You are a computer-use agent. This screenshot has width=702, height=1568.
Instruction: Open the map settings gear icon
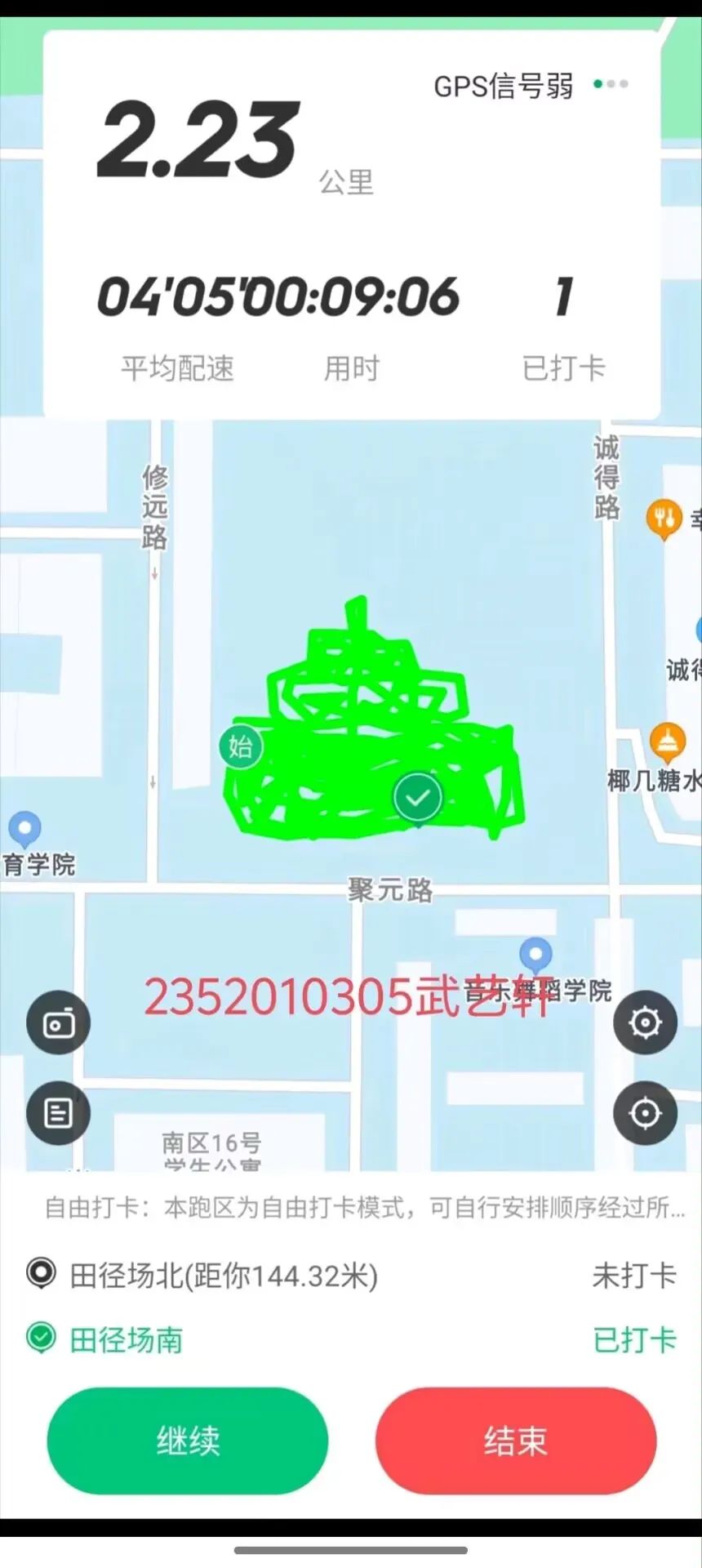pyautogui.click(x=645, y=1022)
